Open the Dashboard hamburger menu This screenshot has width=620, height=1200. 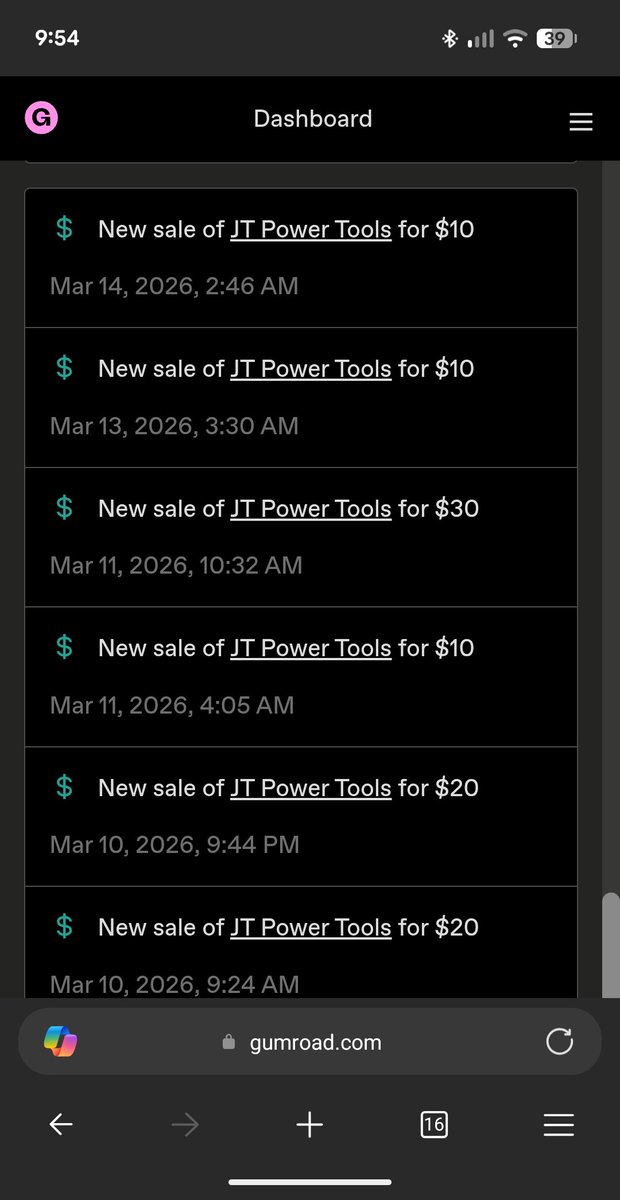point(580,121)
